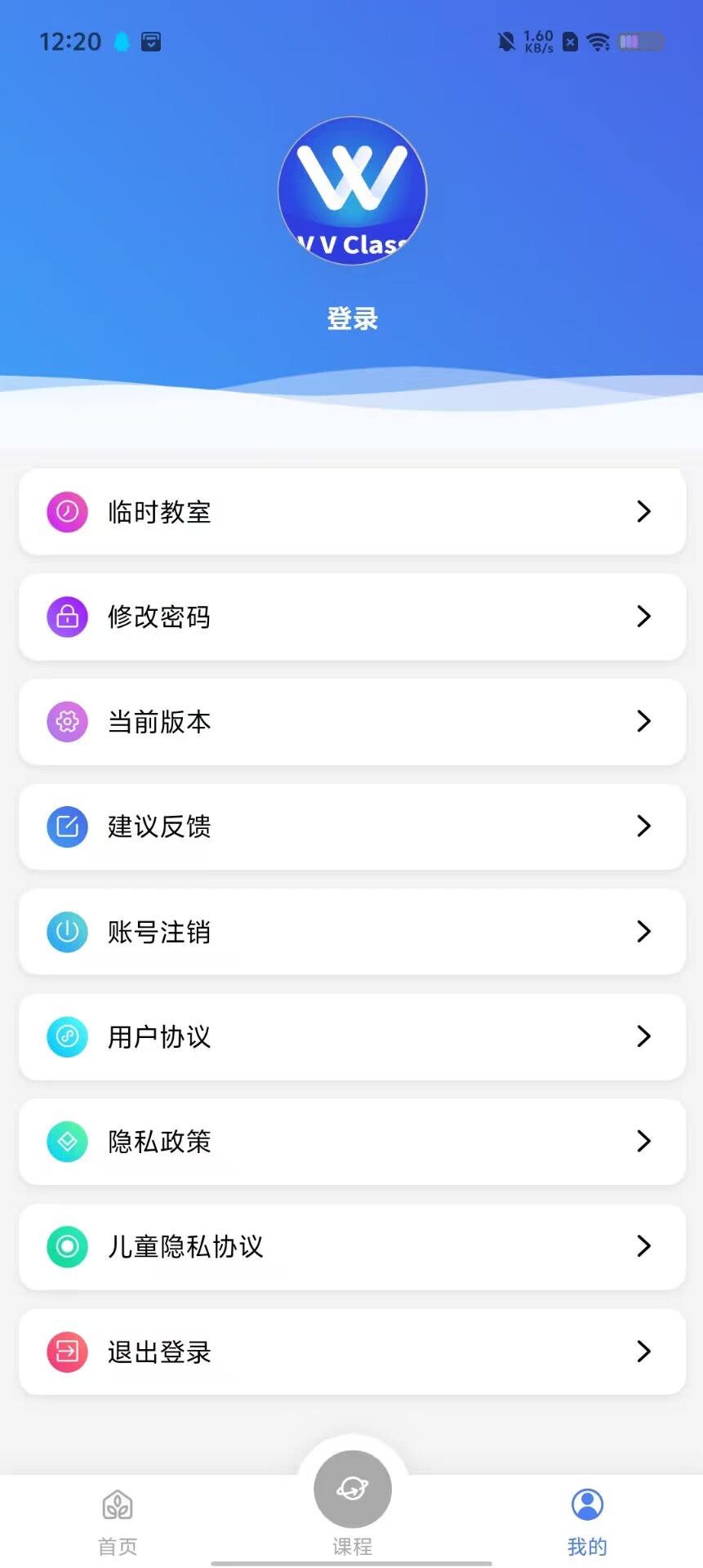Open 儿童隐私协议 children's privacy agreement
The width and height of the screenshot is (703, 1568).
pos(352,1247)
